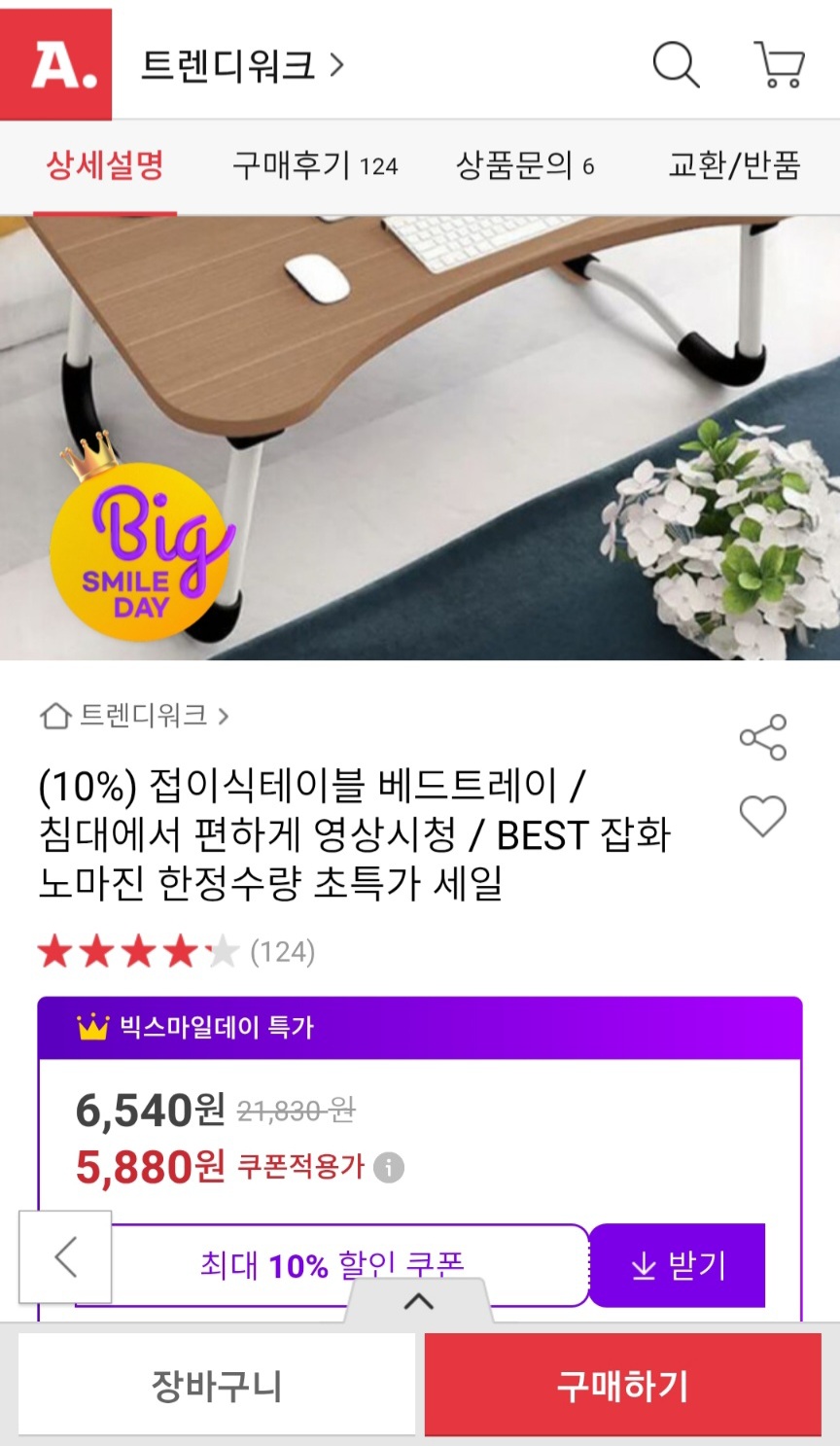The image size is (840, 1446).
Task: Switch to 교환/반품 tab
Action: click(x=734, y=165)
